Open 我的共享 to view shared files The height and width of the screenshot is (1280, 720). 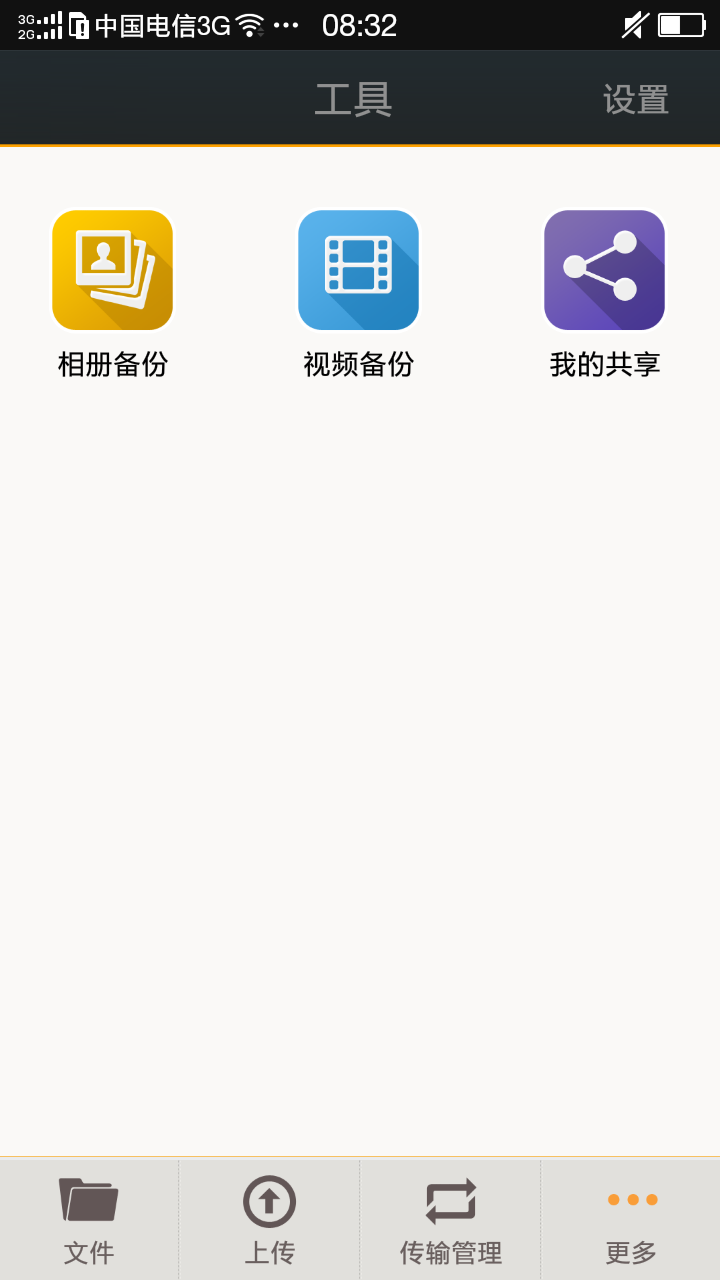point(603,269)
